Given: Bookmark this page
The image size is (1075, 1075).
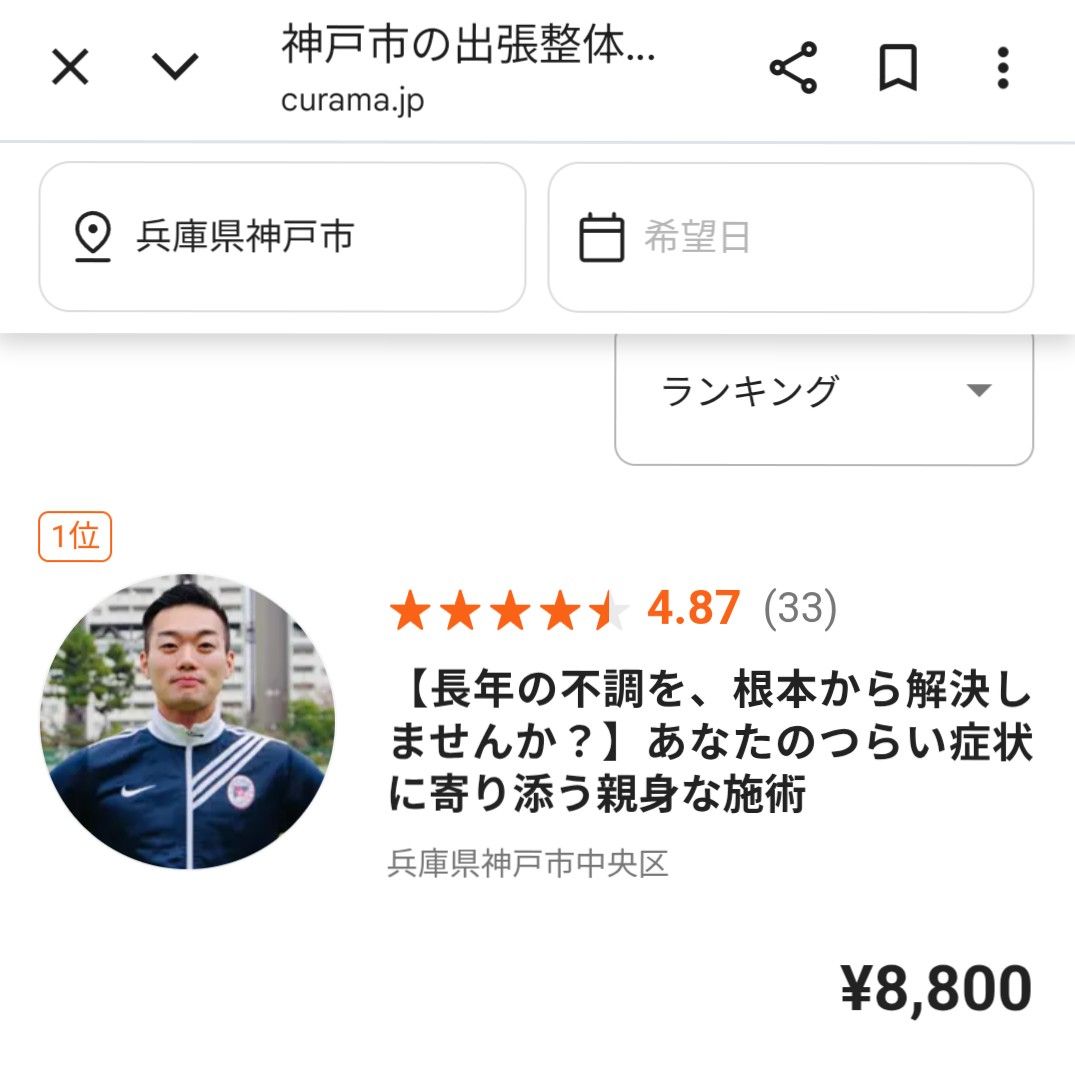Looking at the screenshot, I should (x=897, y=68).
